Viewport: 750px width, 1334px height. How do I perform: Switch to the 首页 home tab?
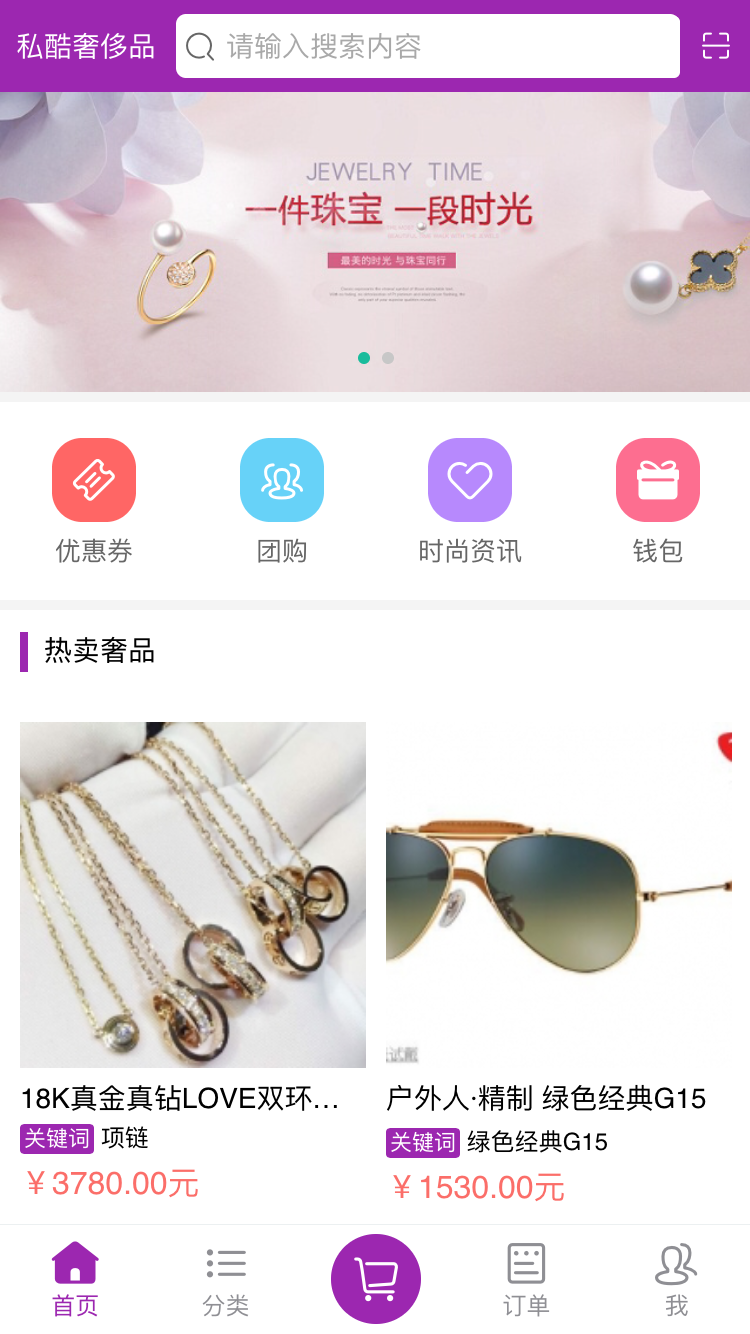(x=75, y=1279)
